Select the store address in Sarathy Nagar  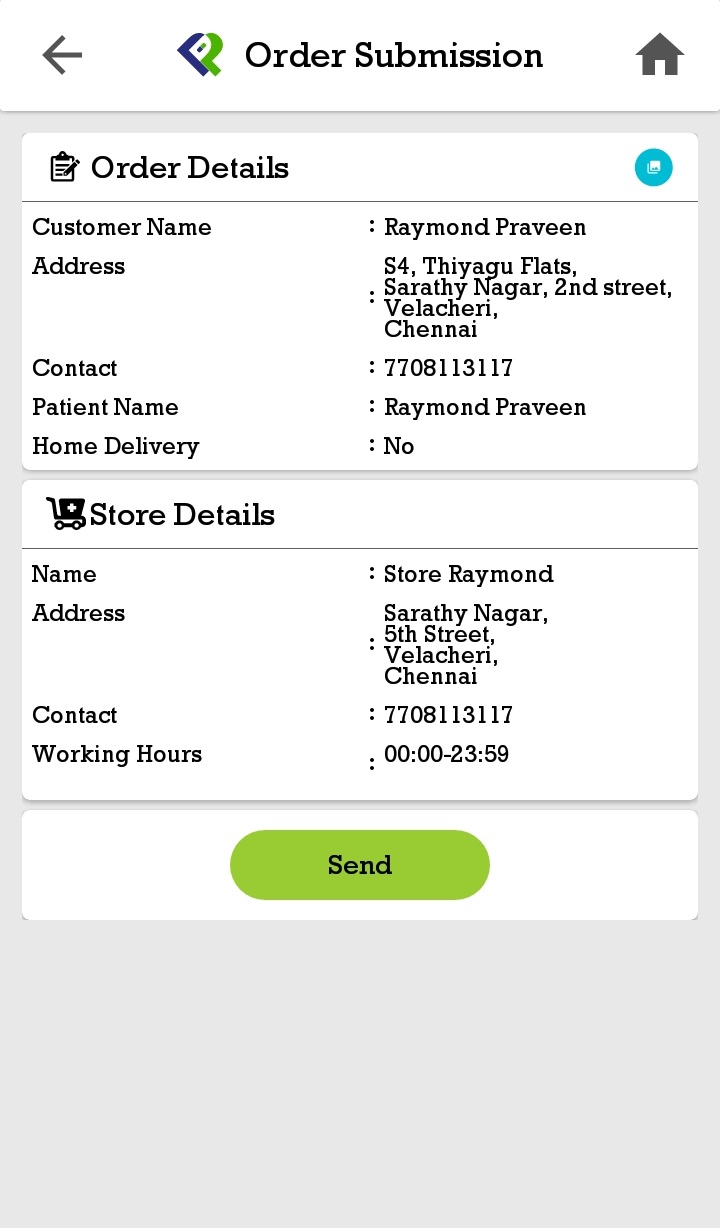[x=466, y=644]
